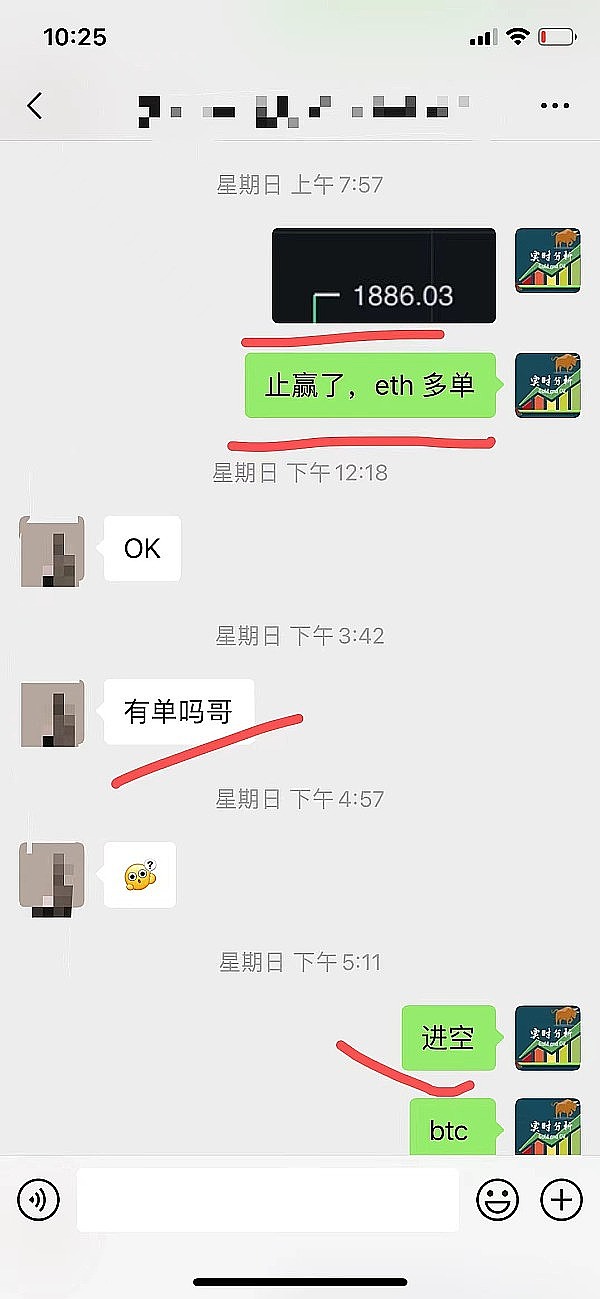Focus the message text field

coord(267,1199)
